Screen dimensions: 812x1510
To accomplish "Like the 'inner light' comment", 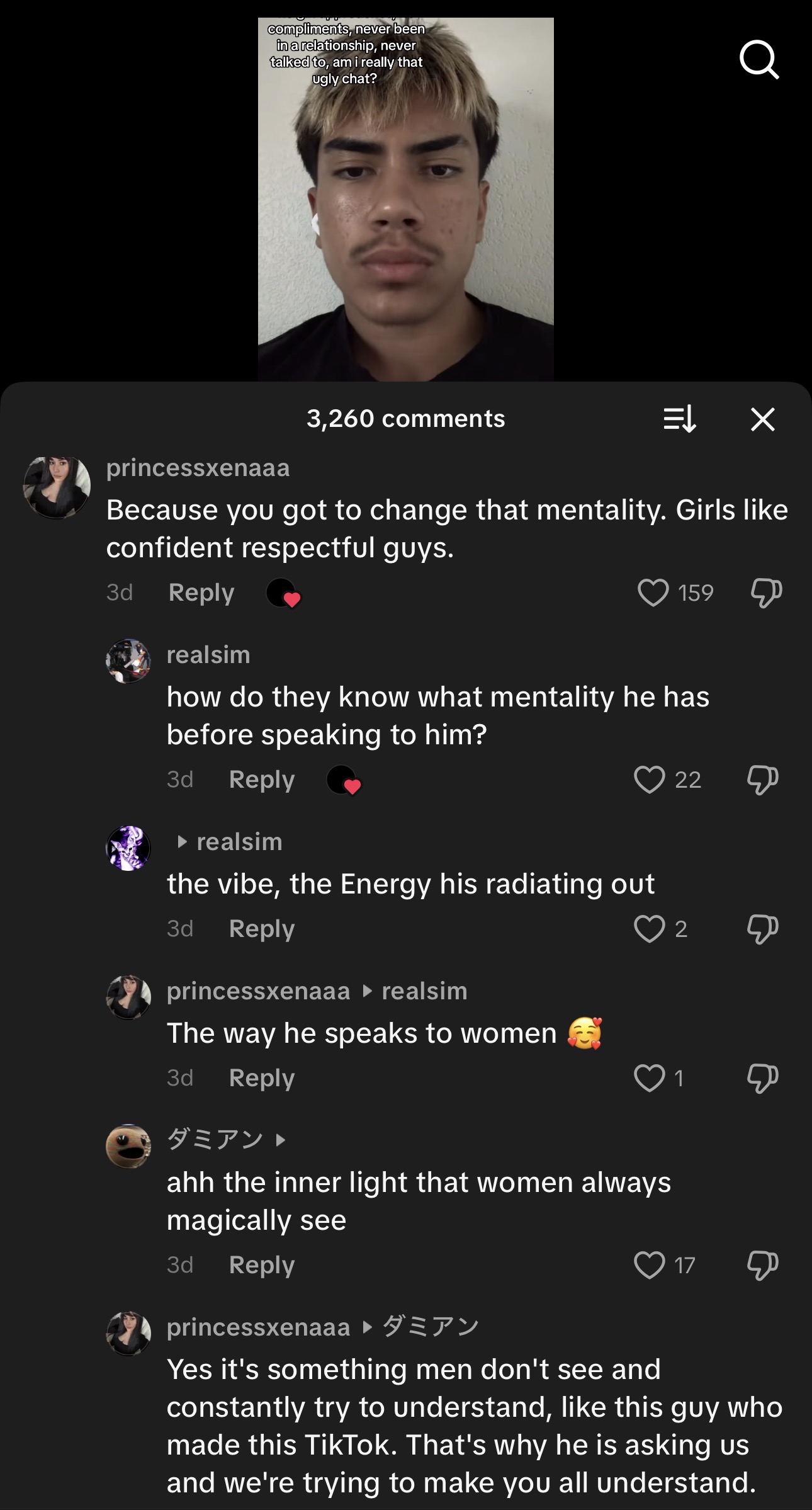I will 650,1265.
